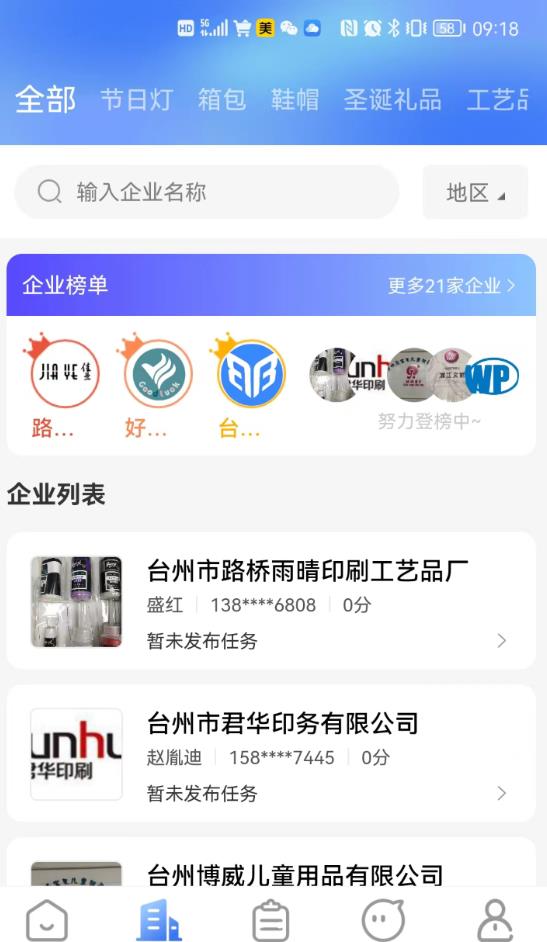Tap the 输入企业名称 search field
The image size is (547, 942).
tap(207, 192)
